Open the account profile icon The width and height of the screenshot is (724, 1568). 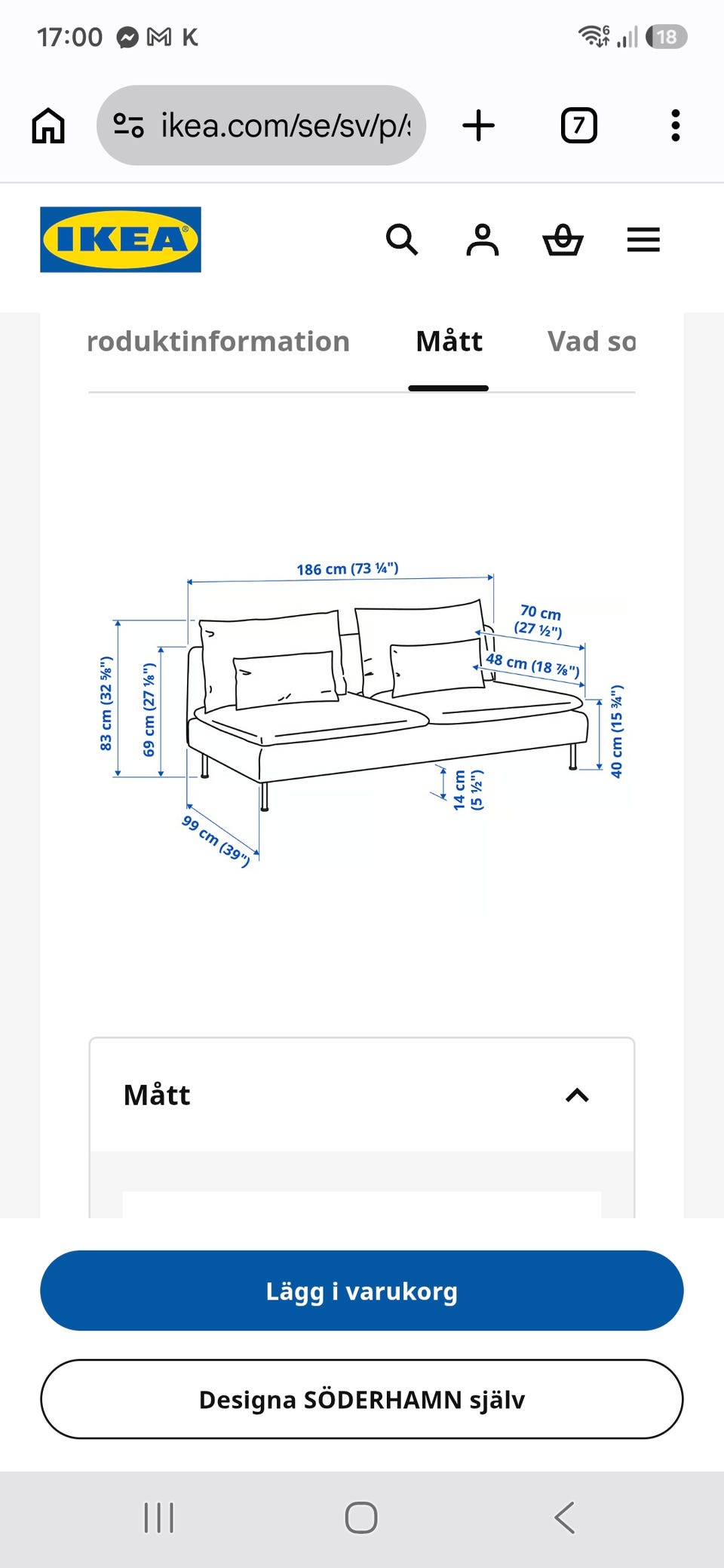(483, 240)
